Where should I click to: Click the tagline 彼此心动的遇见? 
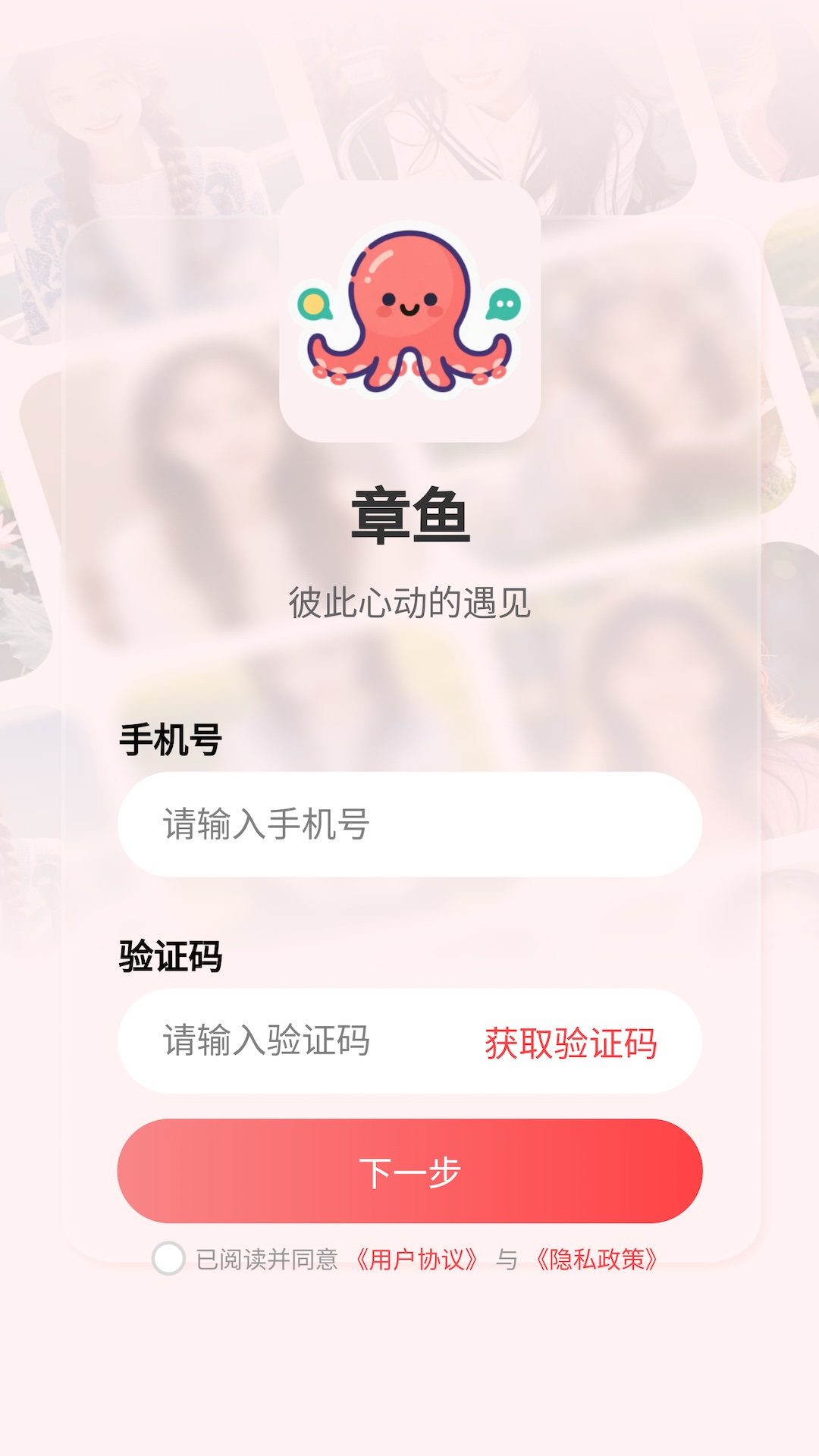[x=409, y=601]
